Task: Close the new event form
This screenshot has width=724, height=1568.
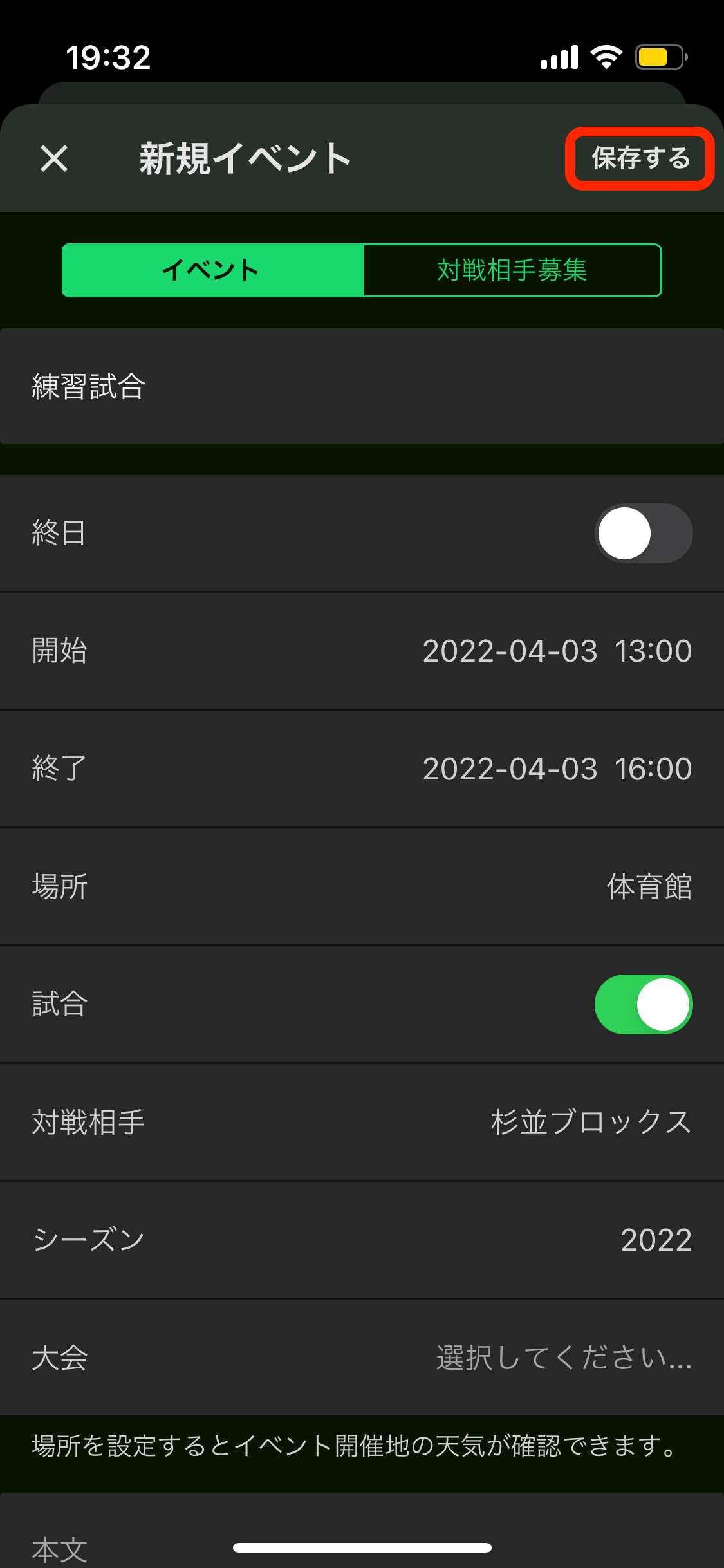Action: 54,158
